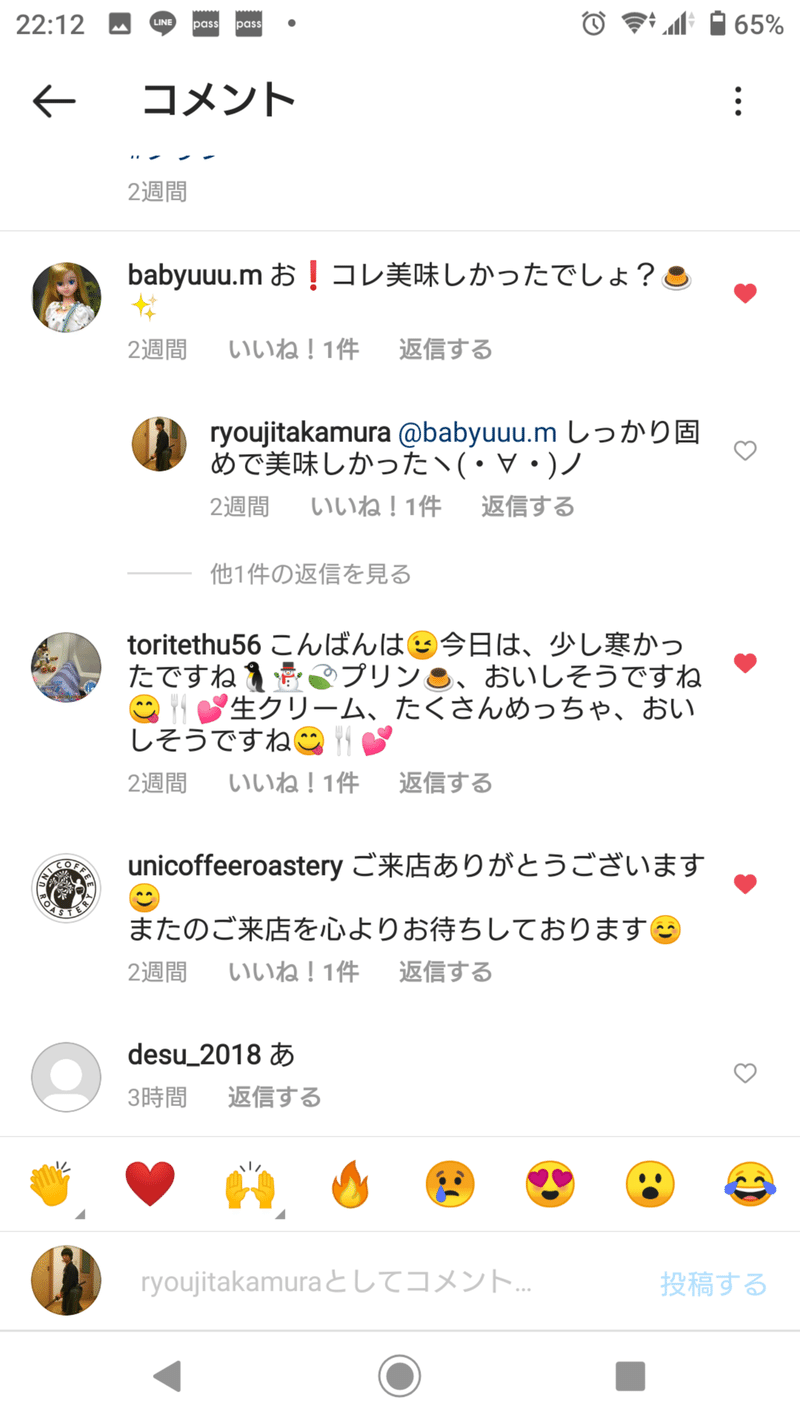Insert the laughing-crying emoji
Screen dimensions: 800x1423
(750, 1186)
